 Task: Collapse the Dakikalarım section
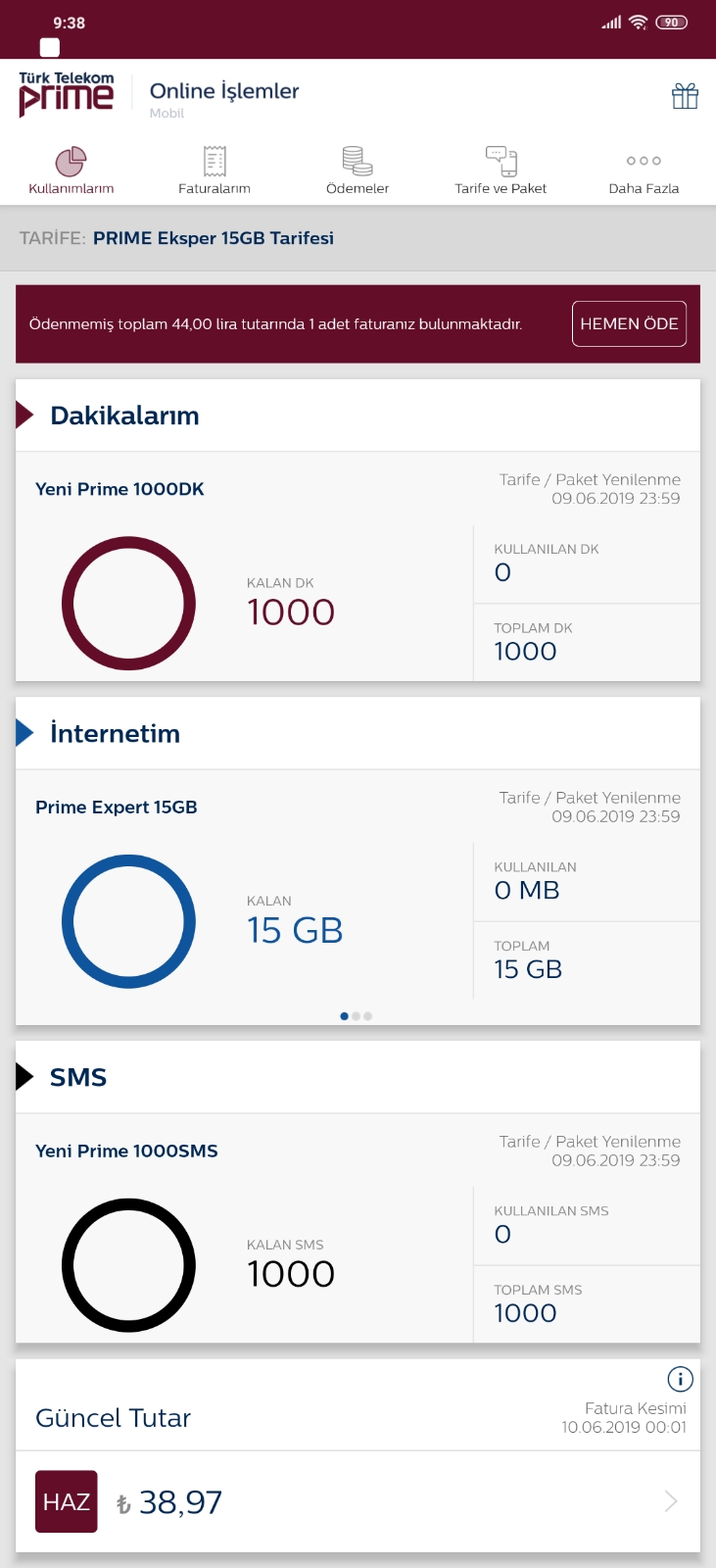tap(358, 416)
